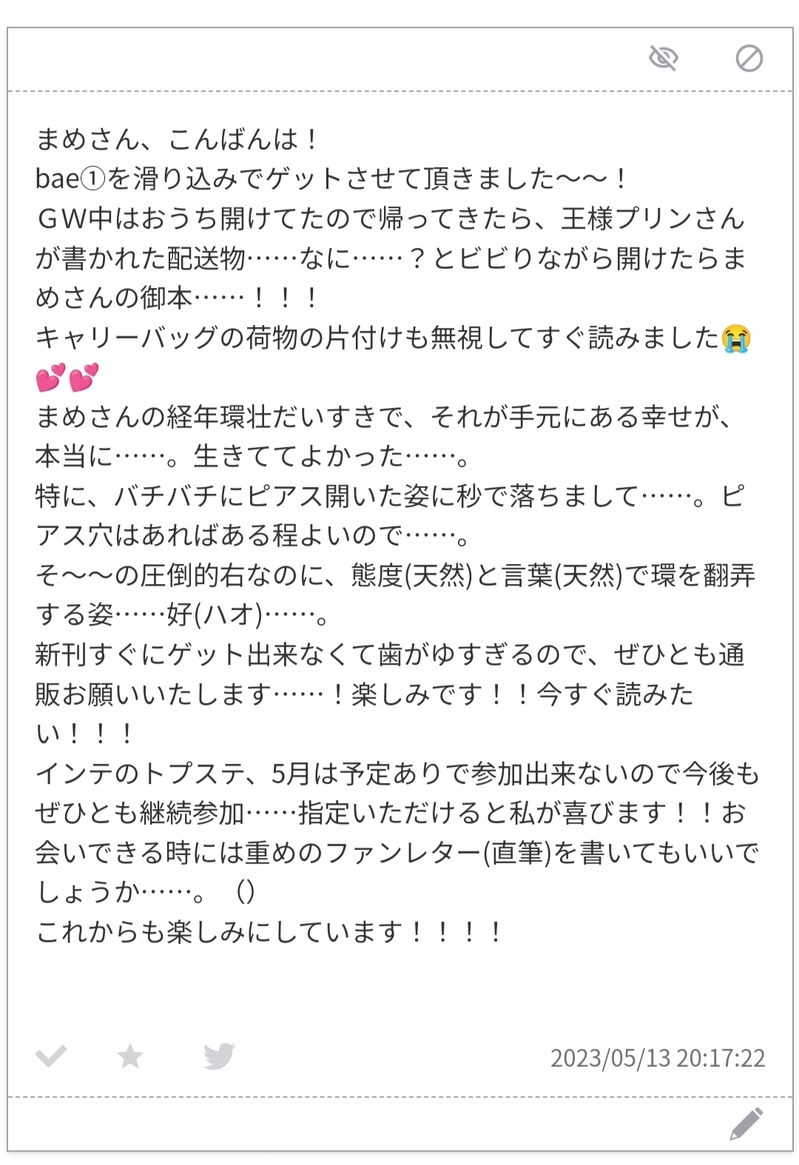This screenshot has height=1165, width=799.
Task: Block the sender using the ban icon
Action: click(x=749, y=58)
